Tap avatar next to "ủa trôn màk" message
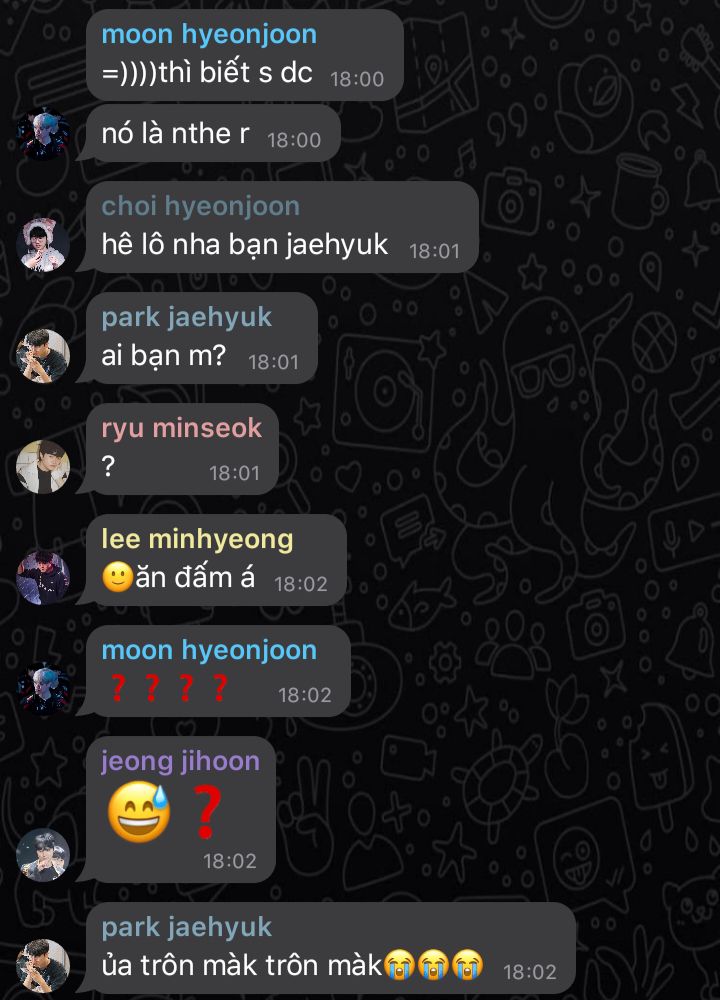Screen dimensions: 720x1000 pos(43,966)
